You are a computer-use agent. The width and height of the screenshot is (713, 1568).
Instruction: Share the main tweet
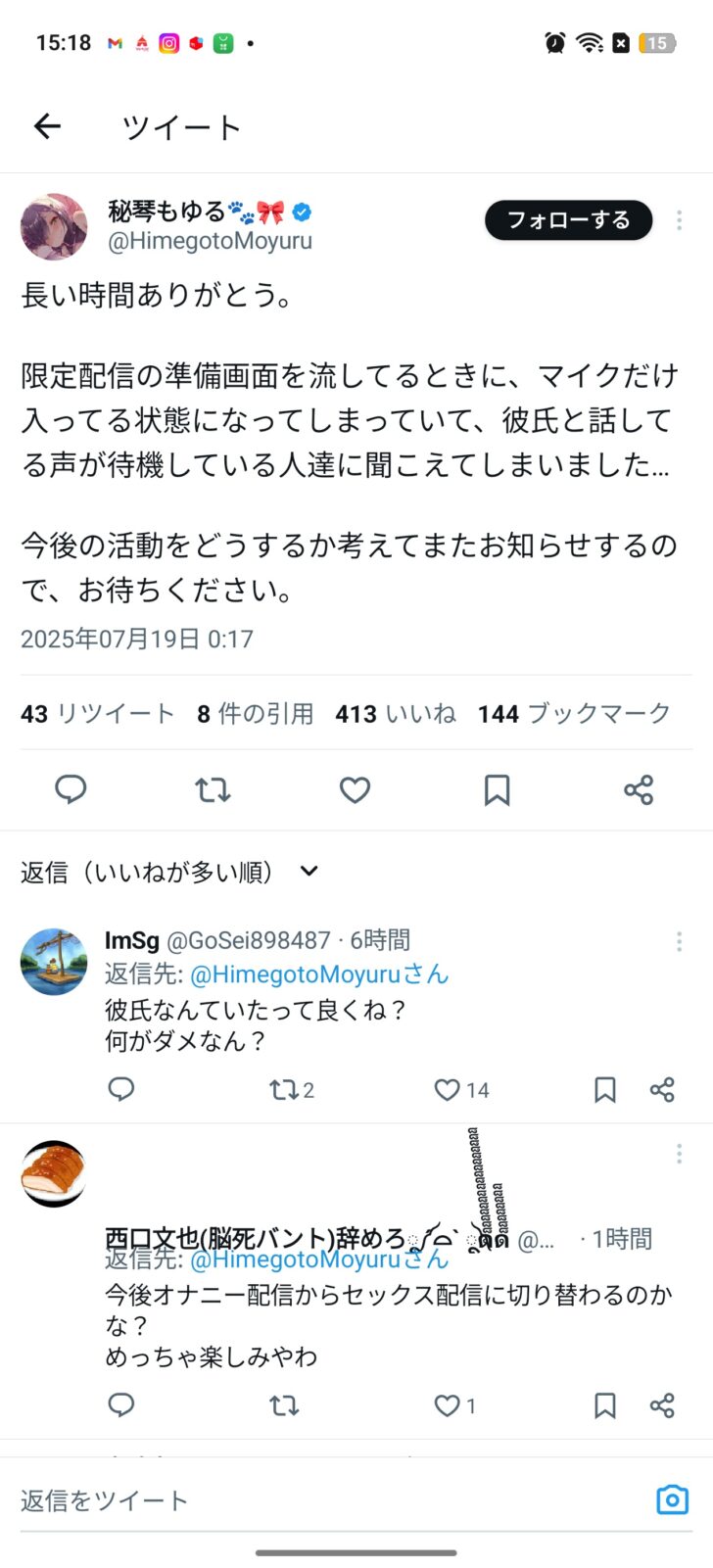[x=639, y=789]
